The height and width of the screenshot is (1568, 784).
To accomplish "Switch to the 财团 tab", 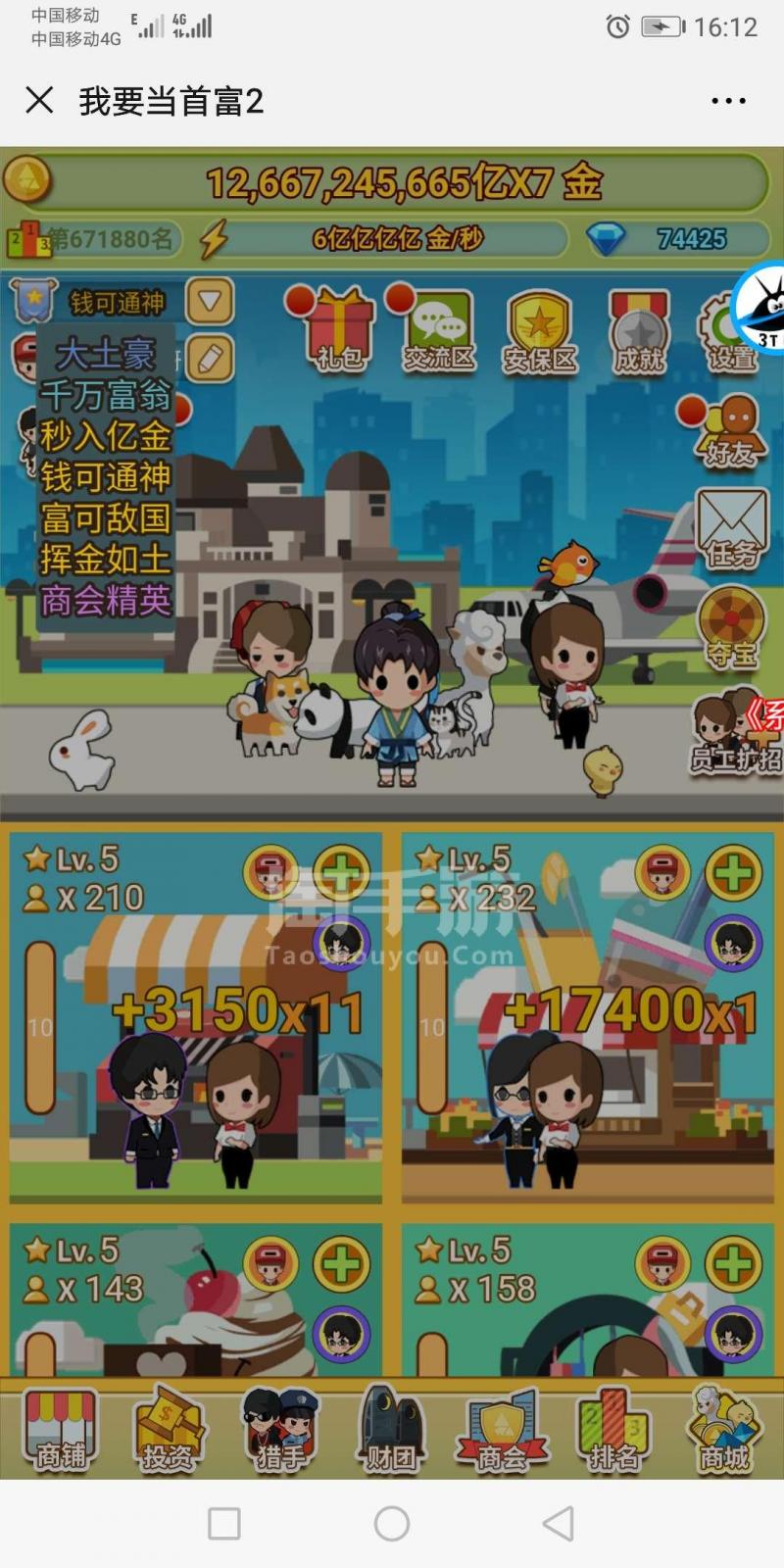I will [x=391, y=1429].
